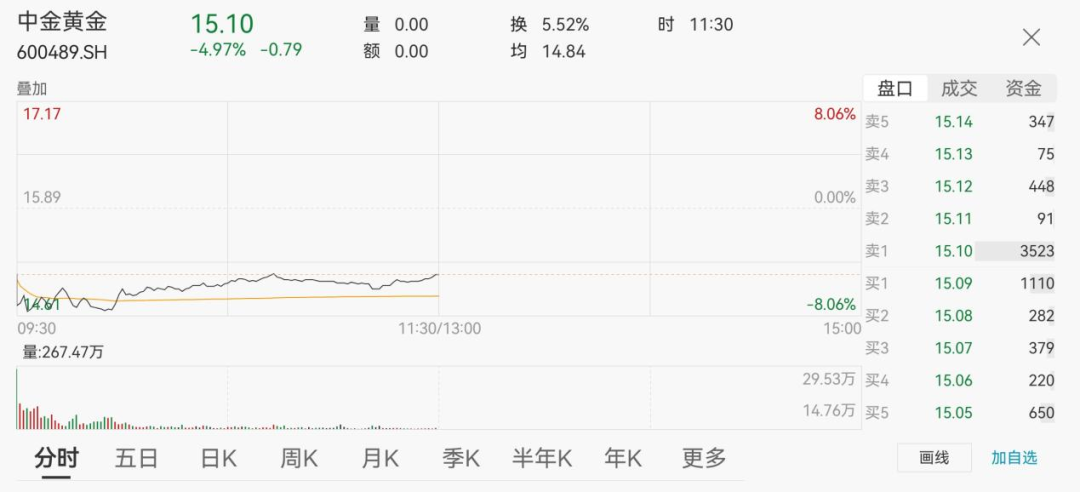Switch to the 周K chart
Viewport: 1080px width, 492px height.
pos(299,458)
